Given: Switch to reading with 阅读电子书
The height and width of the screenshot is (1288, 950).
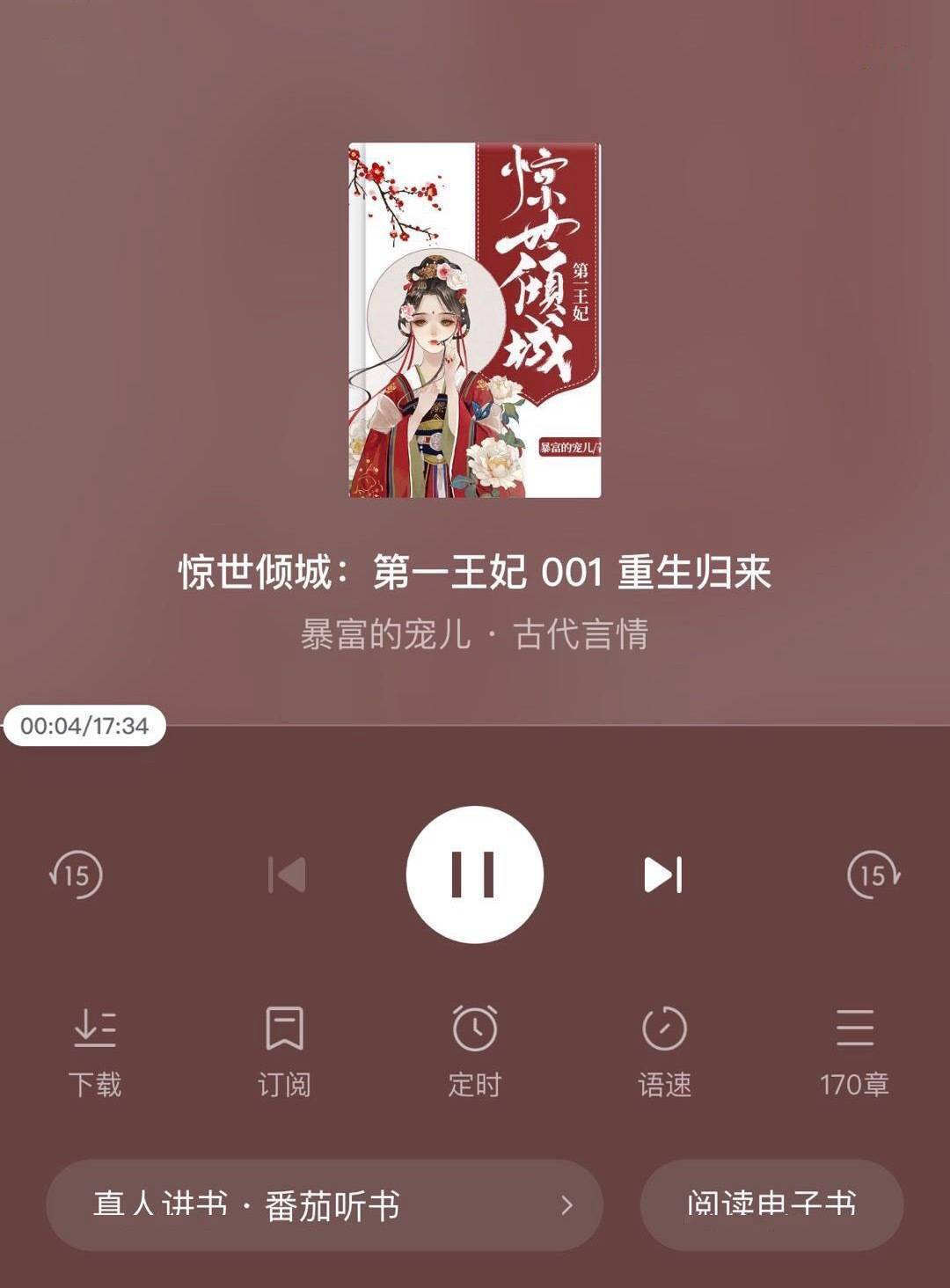Looking at the screenshot, I should click(771, 1204).
